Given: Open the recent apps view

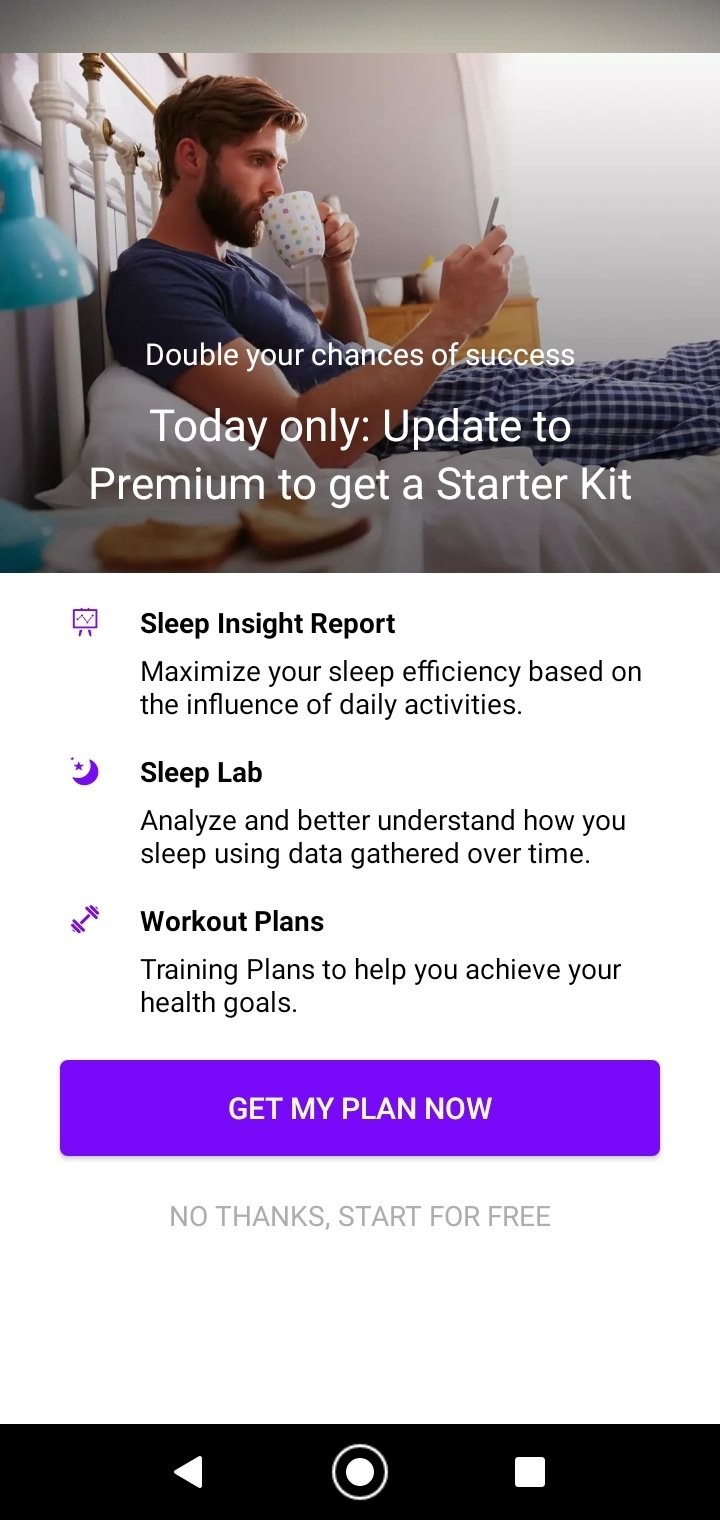Looking at the screenshot, I should (x=530, y=1472).
